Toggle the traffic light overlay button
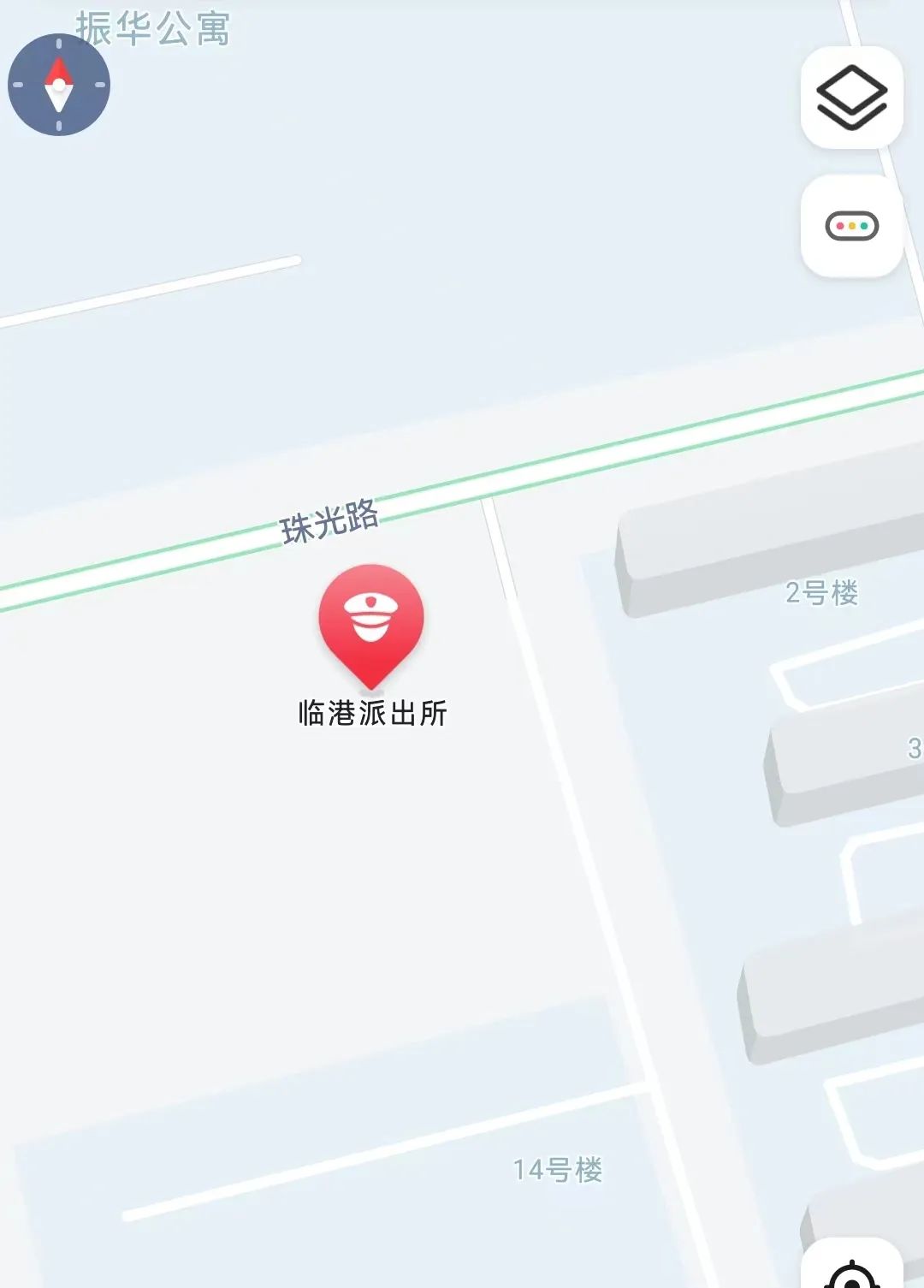 click(851, 226)
